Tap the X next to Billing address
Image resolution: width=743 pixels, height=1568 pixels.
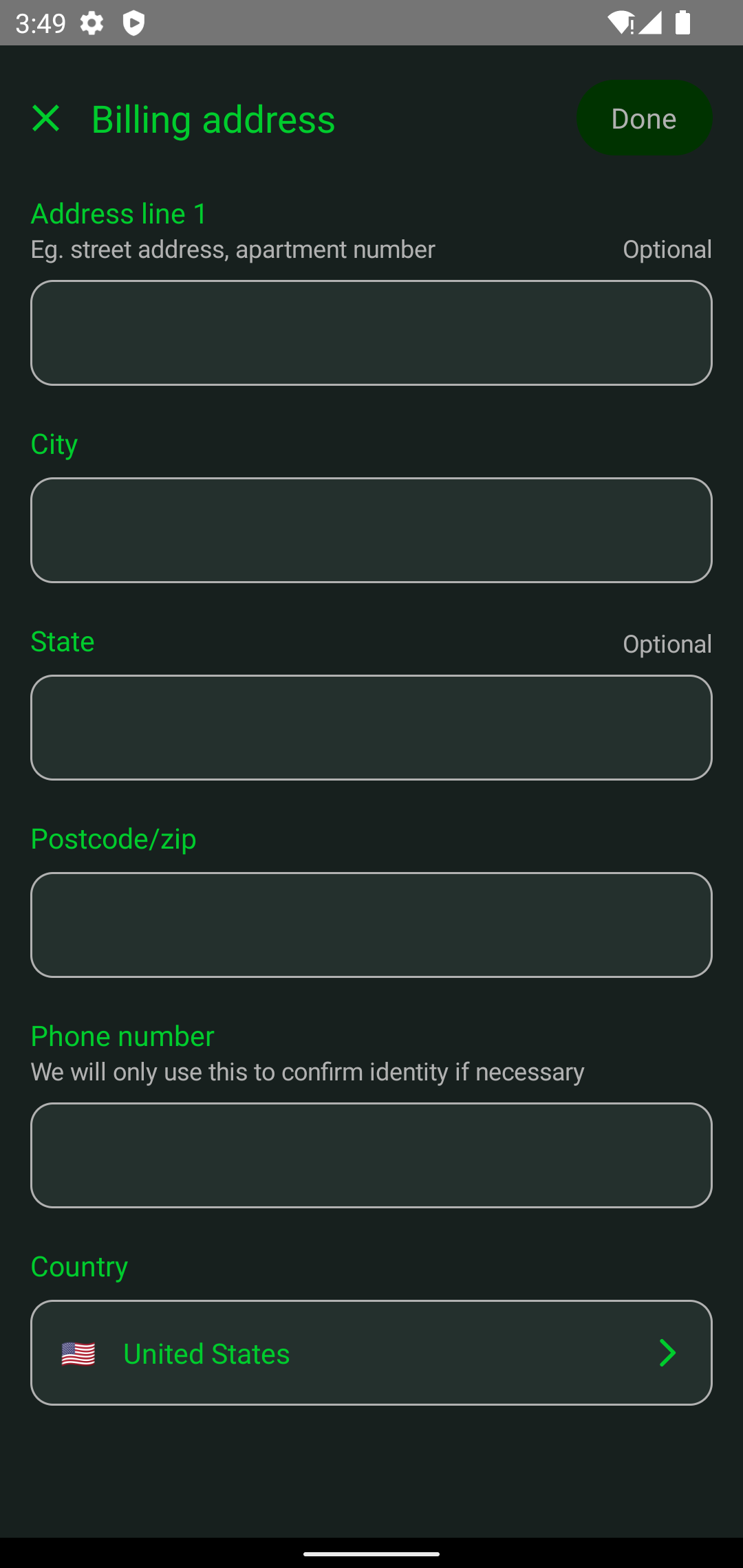click(x=46, y=118)
